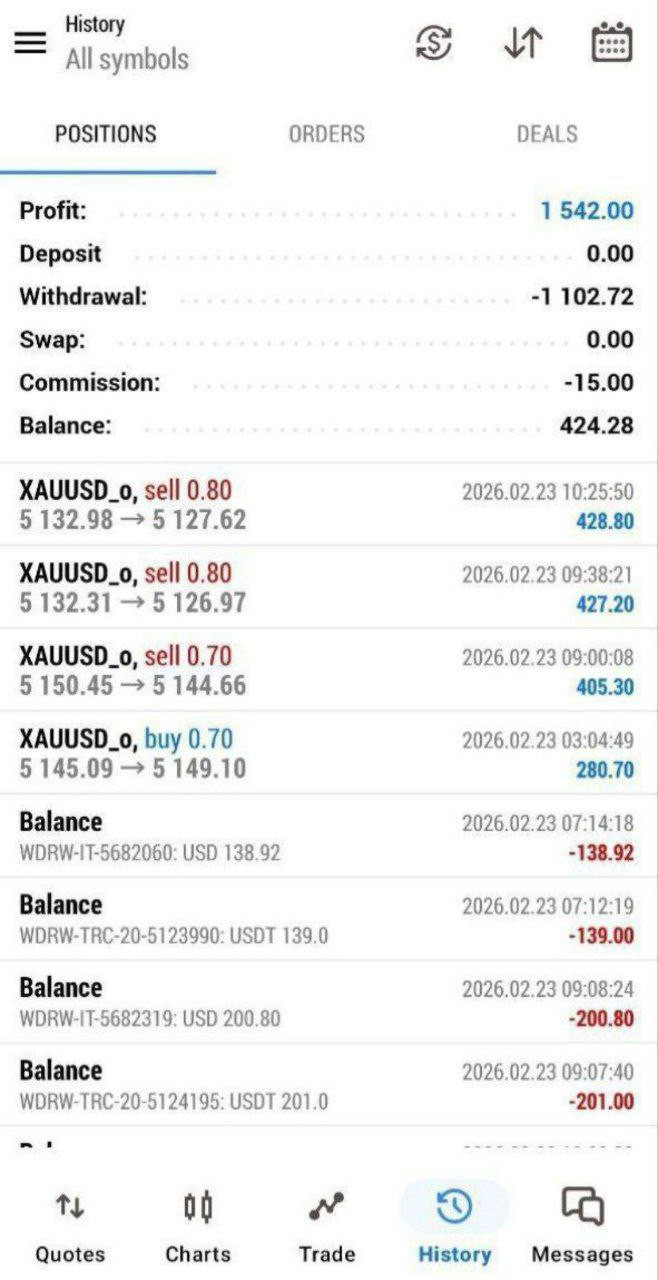Viewport: 658px width, 1280px height.
Task: Select the Positions tab
Action: pyautogui.click(x=106, y=134)
